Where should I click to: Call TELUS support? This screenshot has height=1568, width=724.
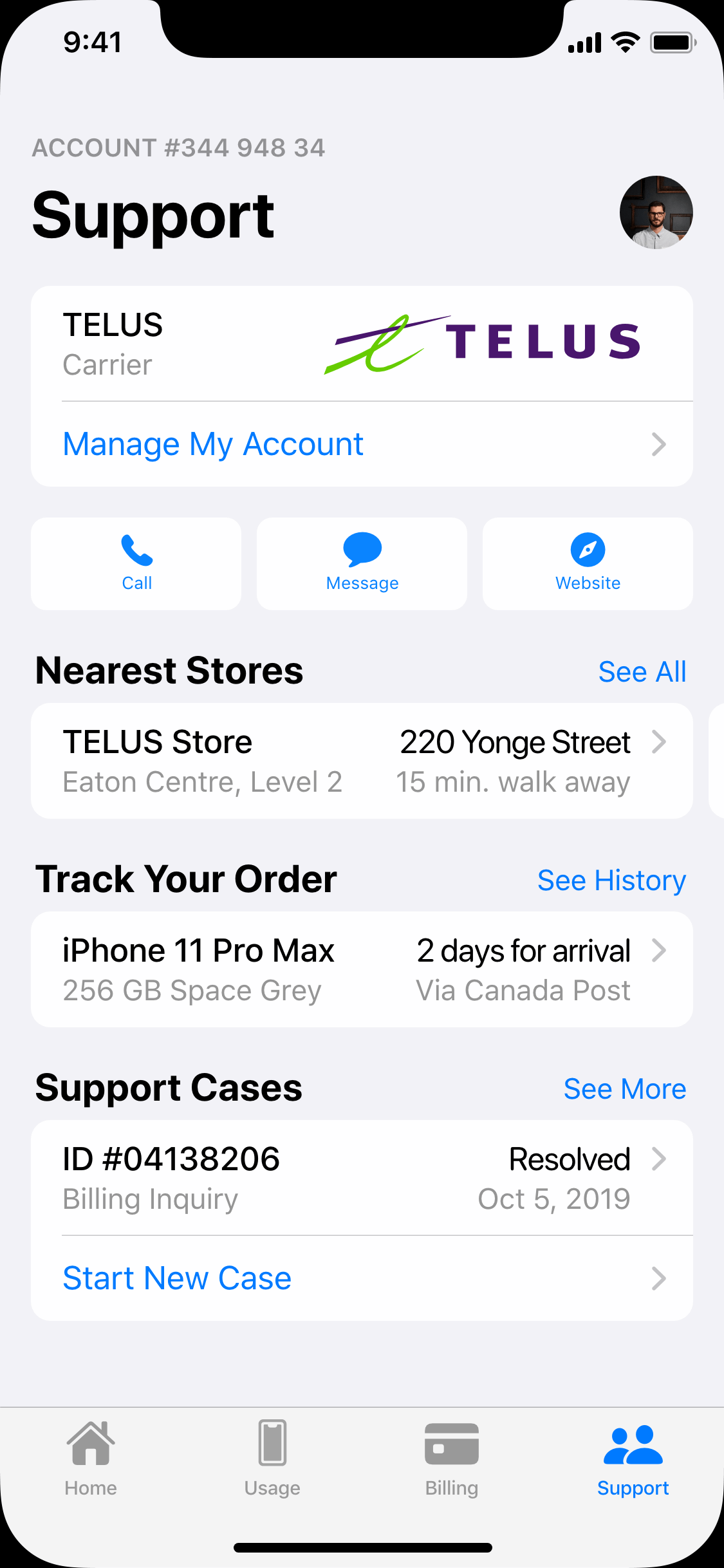136,564
